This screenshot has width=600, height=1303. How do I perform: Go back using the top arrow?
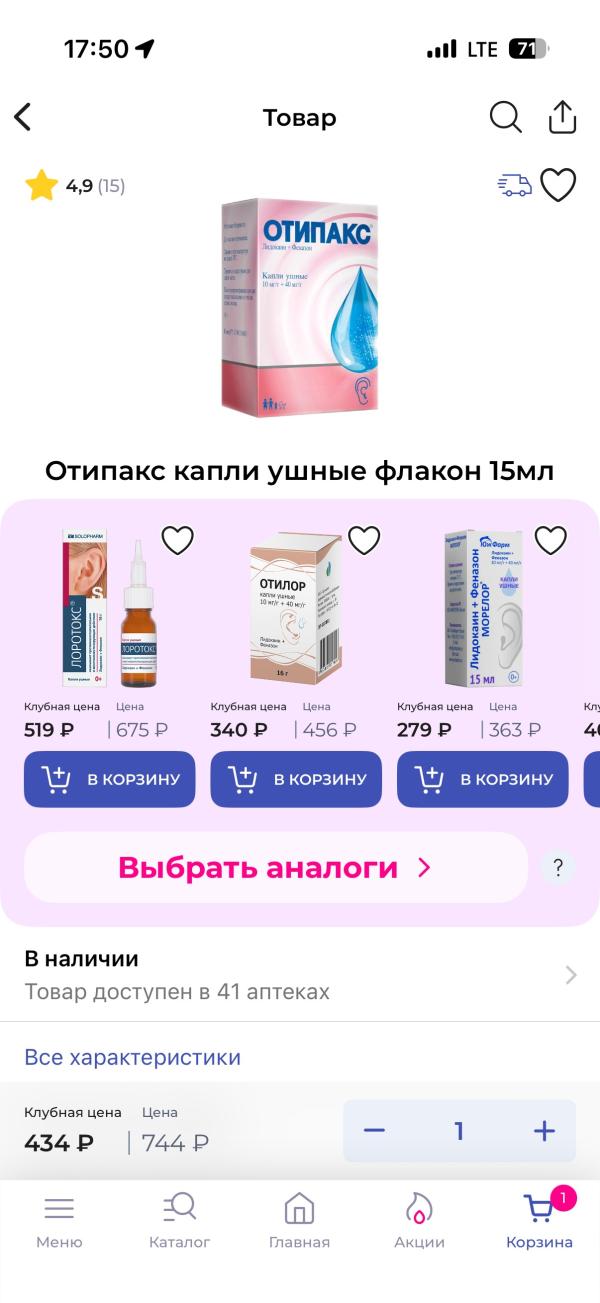tap(23, 118)
